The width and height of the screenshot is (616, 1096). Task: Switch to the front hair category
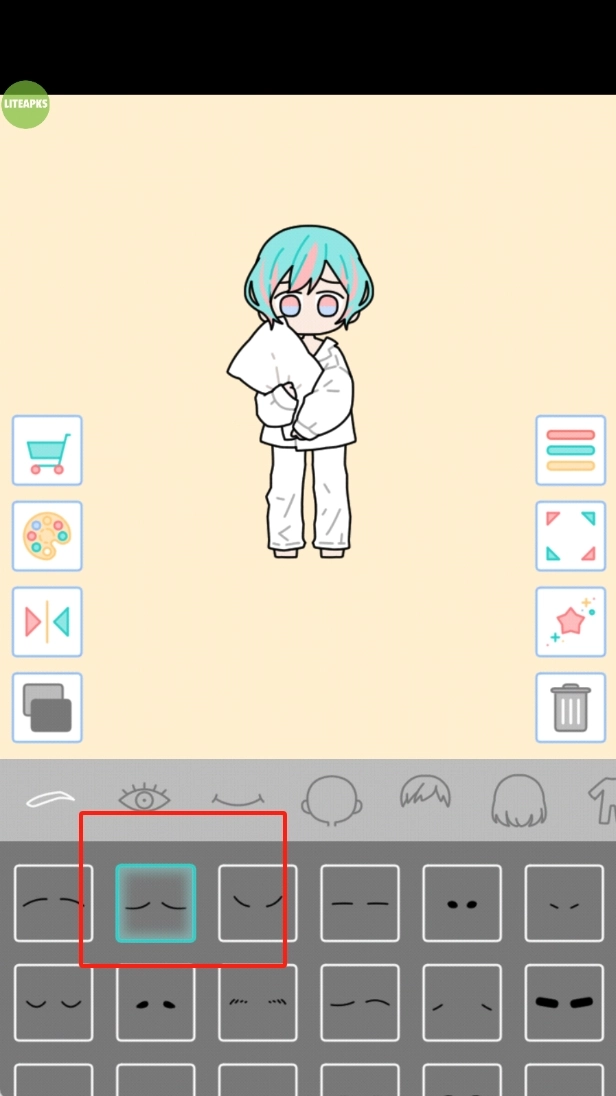pos(425,797)
